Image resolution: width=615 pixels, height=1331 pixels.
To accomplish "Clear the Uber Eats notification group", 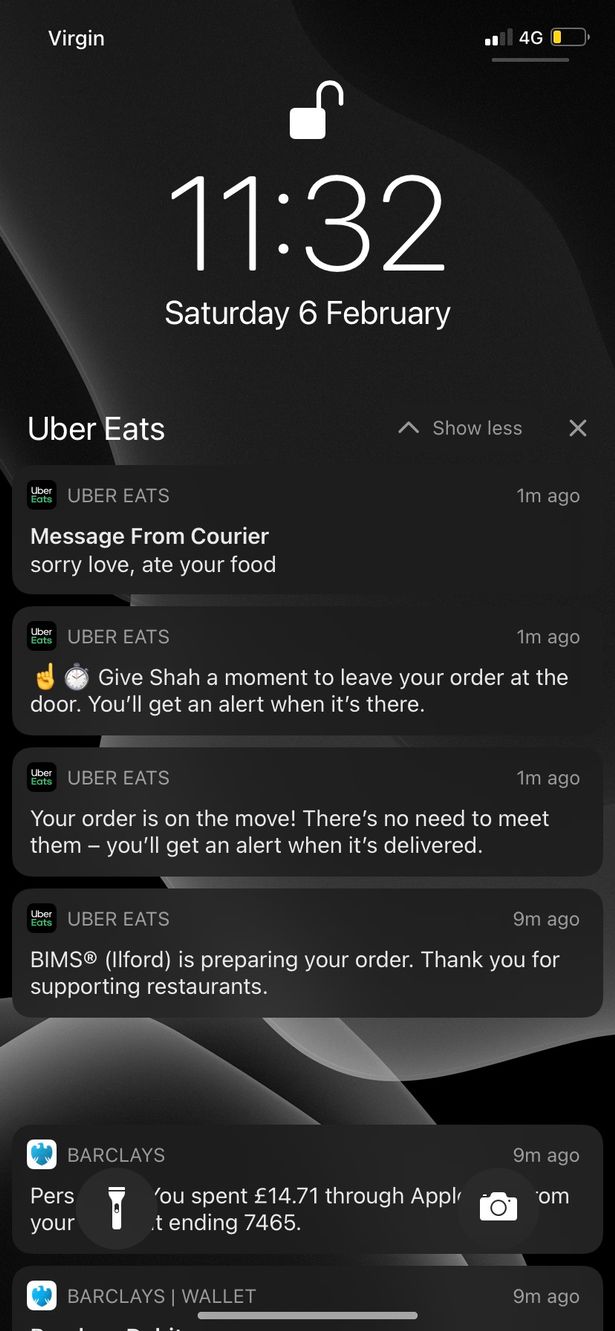I will click(x=577, y=428).
